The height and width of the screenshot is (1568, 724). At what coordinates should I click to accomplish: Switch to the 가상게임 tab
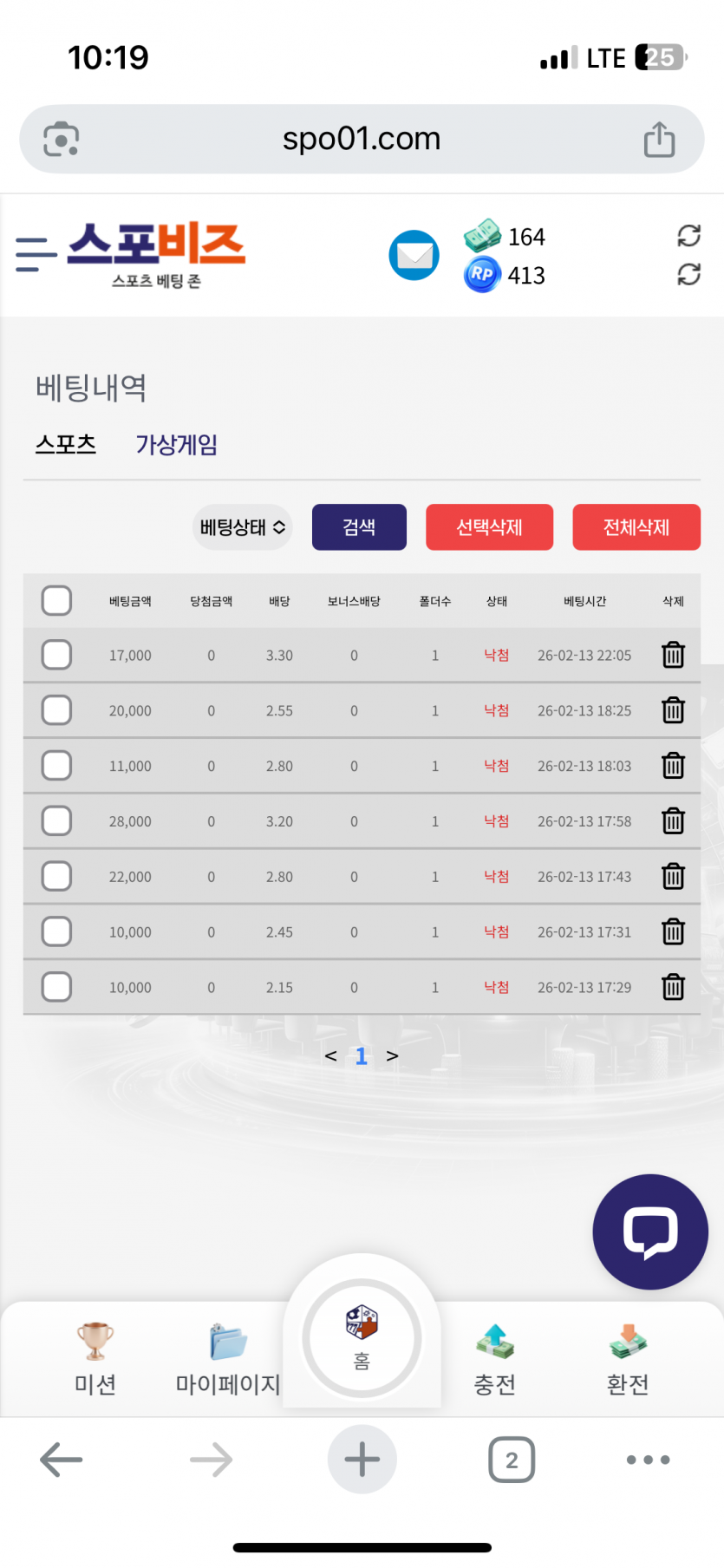pos(176,445)
